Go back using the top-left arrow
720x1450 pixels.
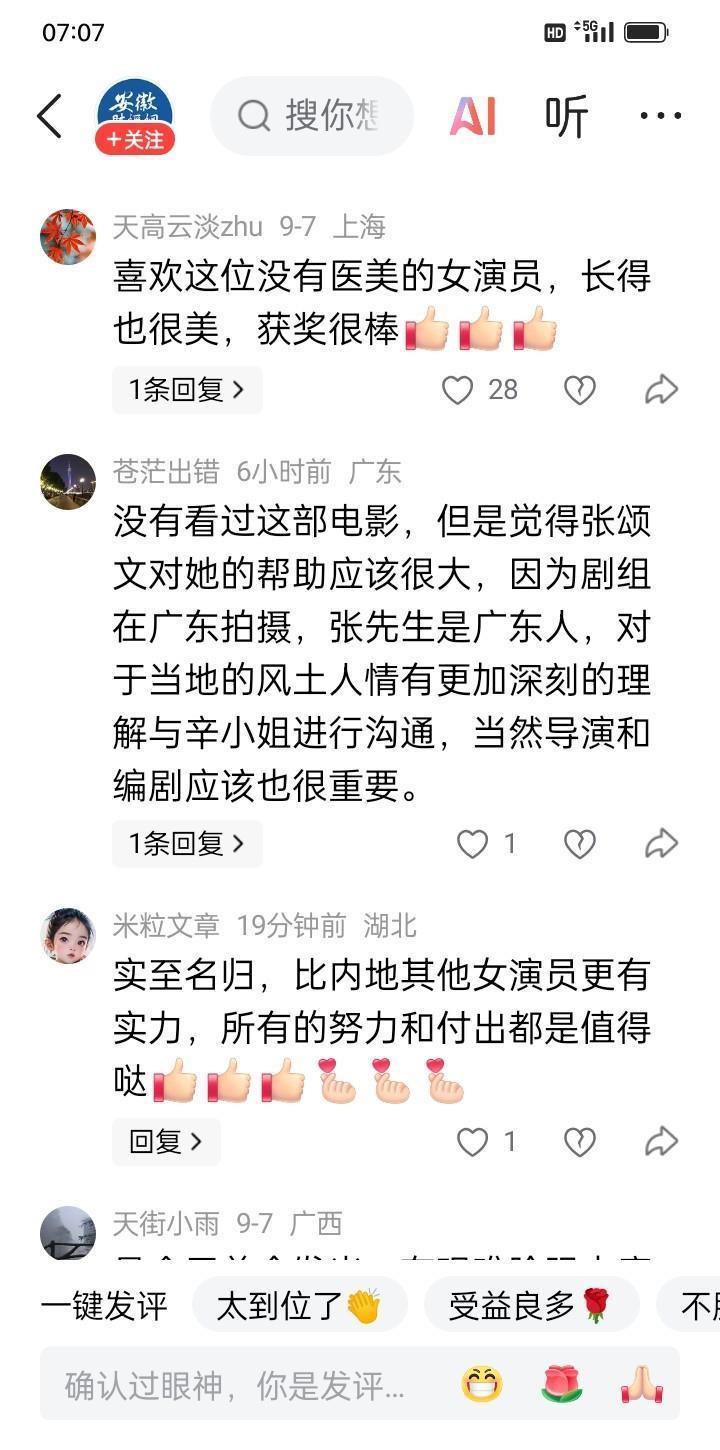click(x=49, y=116)
